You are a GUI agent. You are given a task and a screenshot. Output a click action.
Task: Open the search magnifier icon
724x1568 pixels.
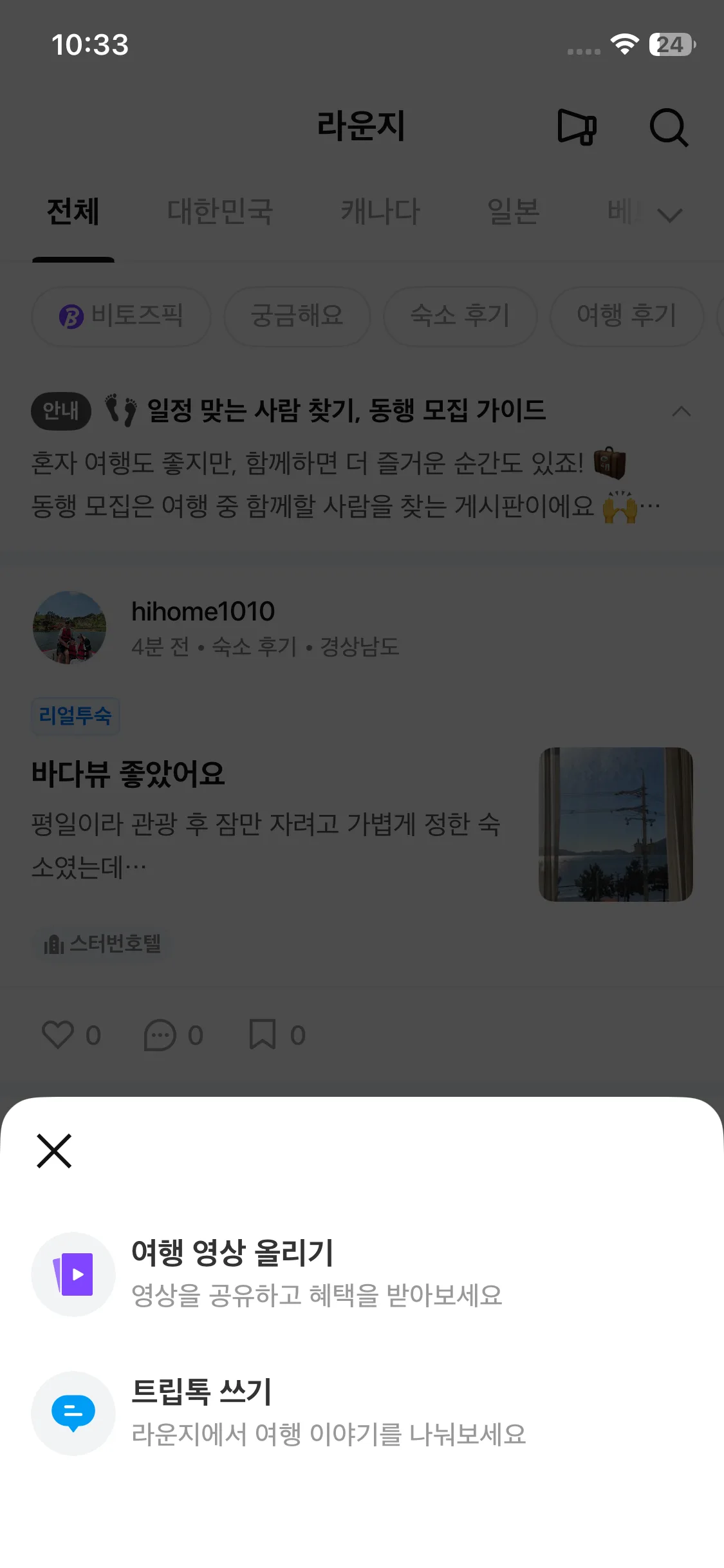(x=669, y=127)
